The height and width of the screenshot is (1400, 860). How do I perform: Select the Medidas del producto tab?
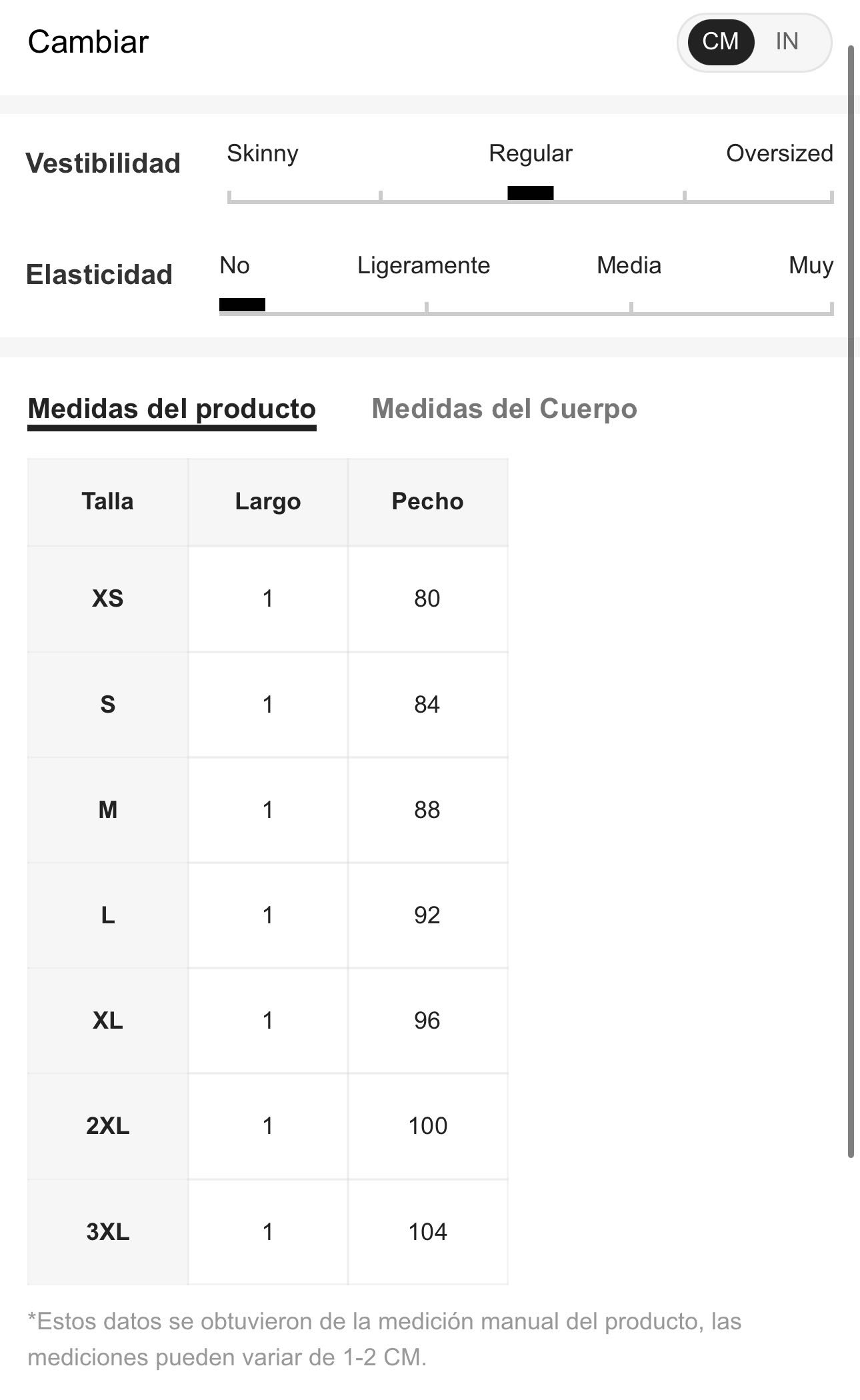172,409
